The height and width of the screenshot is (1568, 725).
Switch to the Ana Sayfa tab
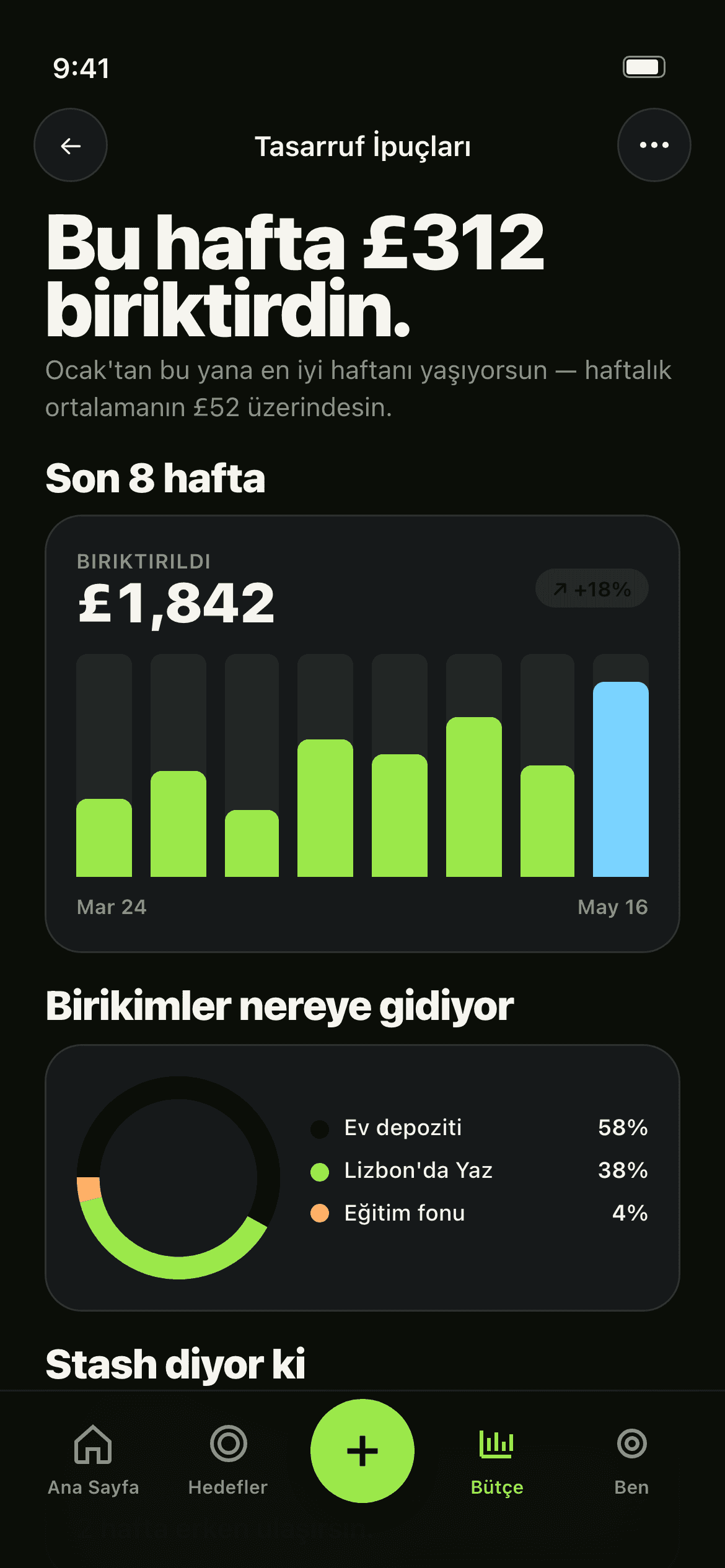94,1460
